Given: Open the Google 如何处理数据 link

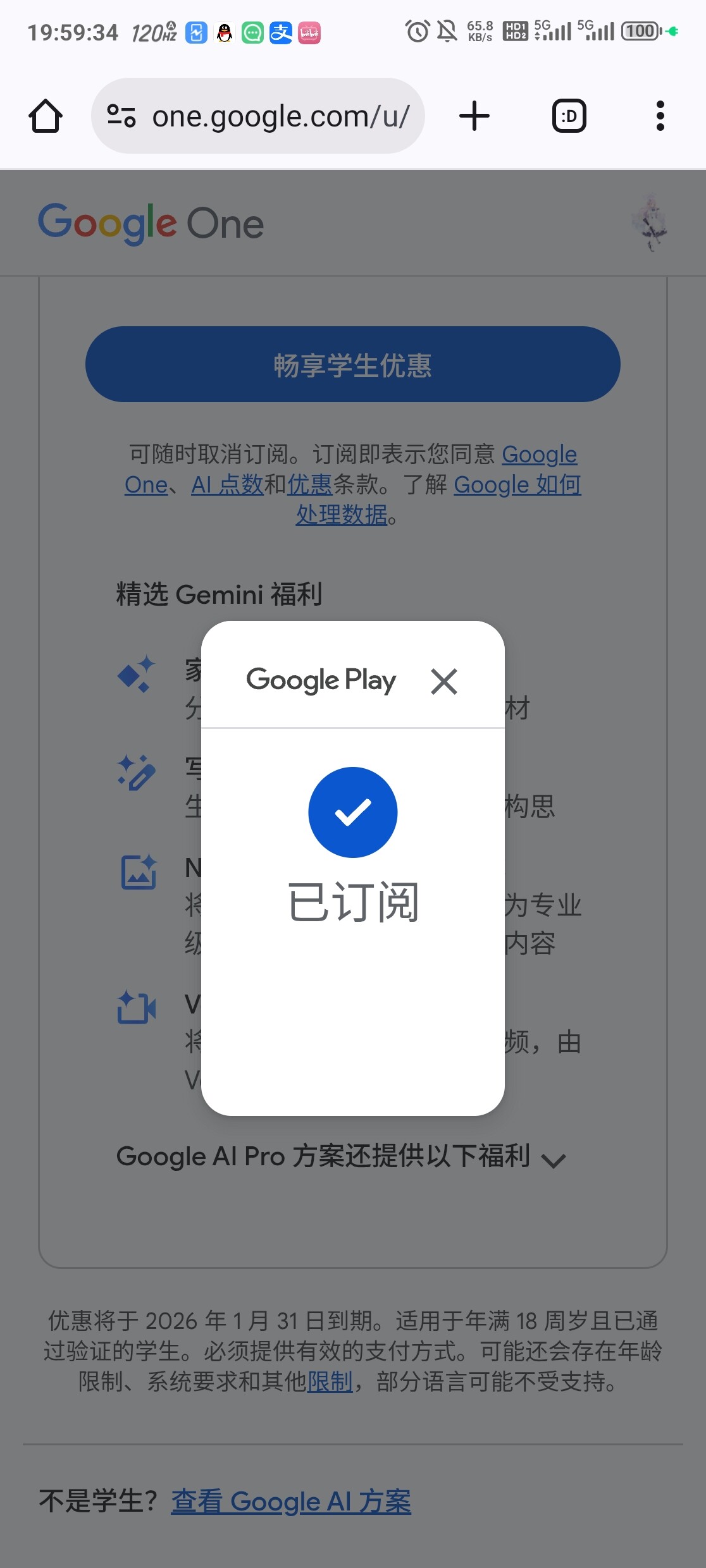Looking at the screenshot, I should pos(438,500).
